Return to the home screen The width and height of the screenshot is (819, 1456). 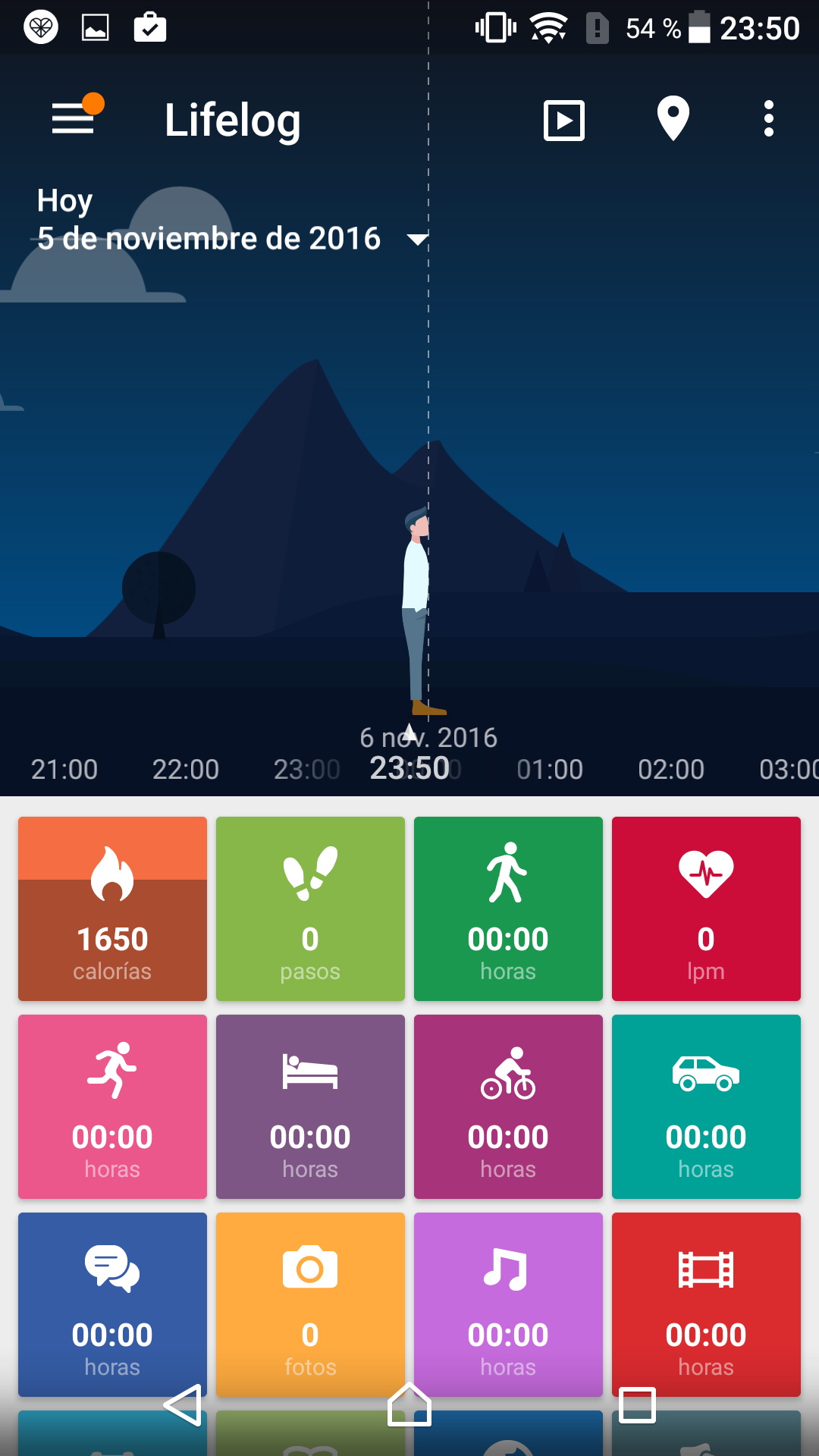pyautogui.click(x=409, y=1405)
